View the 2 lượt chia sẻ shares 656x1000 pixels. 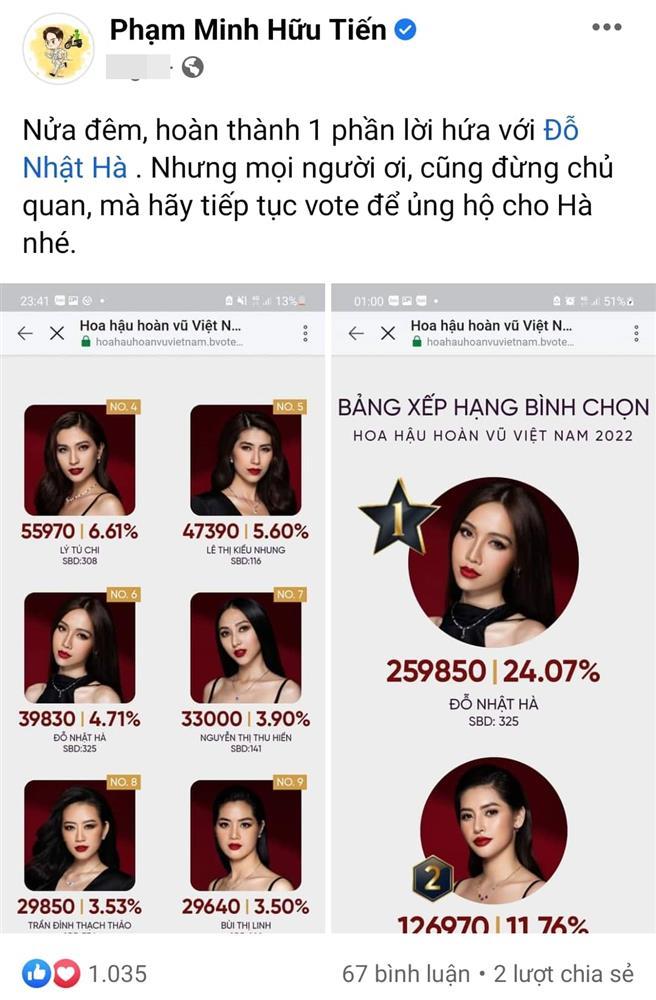click(x=567, y=972)
